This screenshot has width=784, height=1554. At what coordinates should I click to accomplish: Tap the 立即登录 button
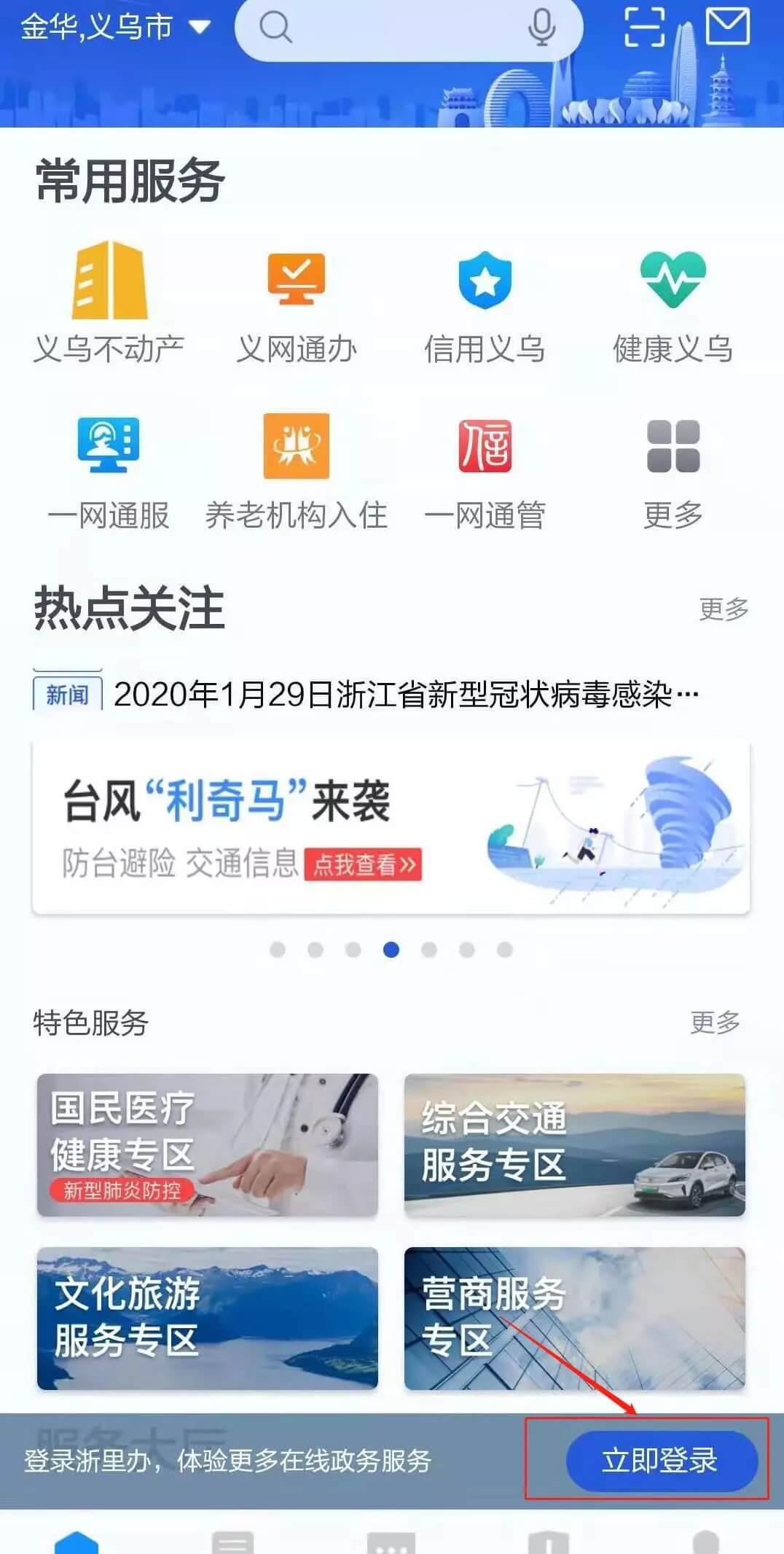(662, 1461)
